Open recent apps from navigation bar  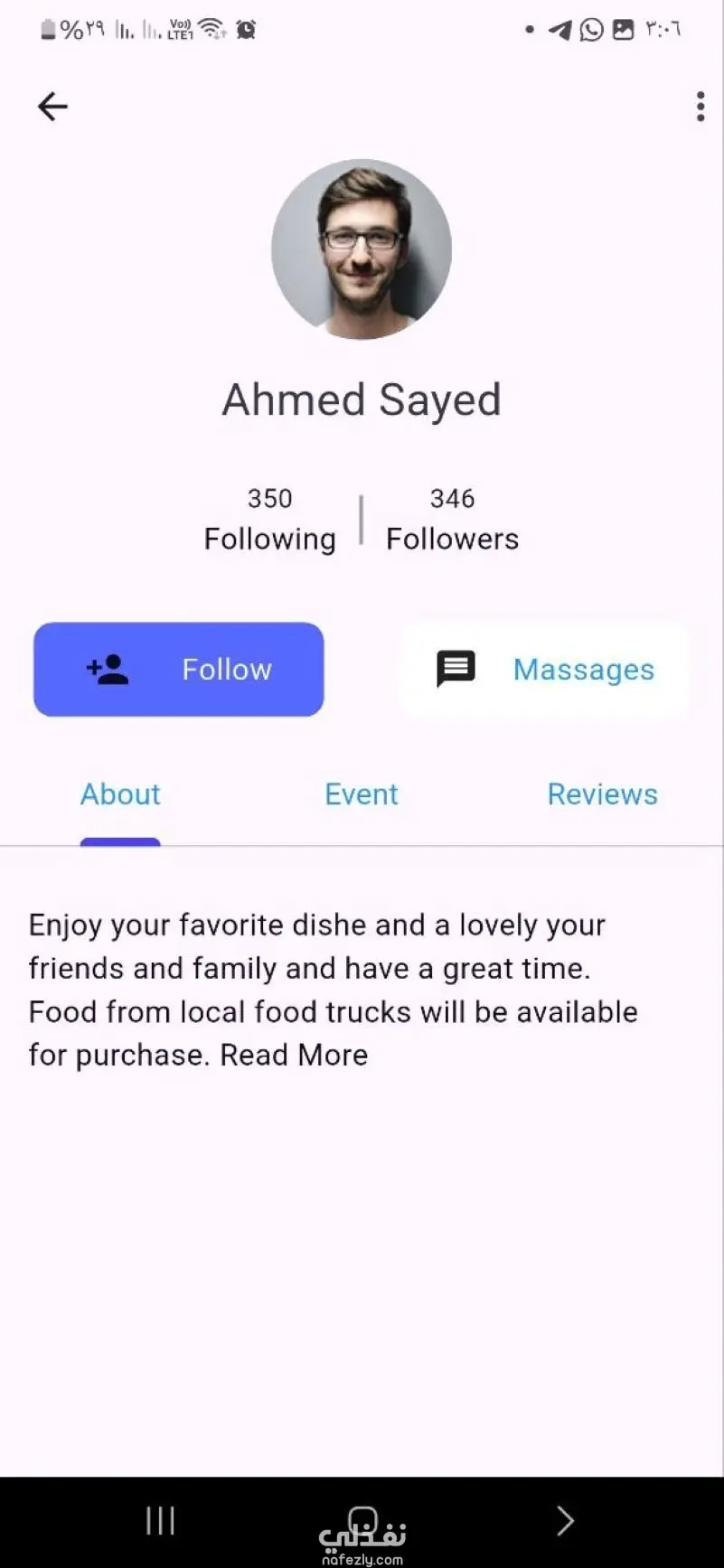pos(161,1520)
